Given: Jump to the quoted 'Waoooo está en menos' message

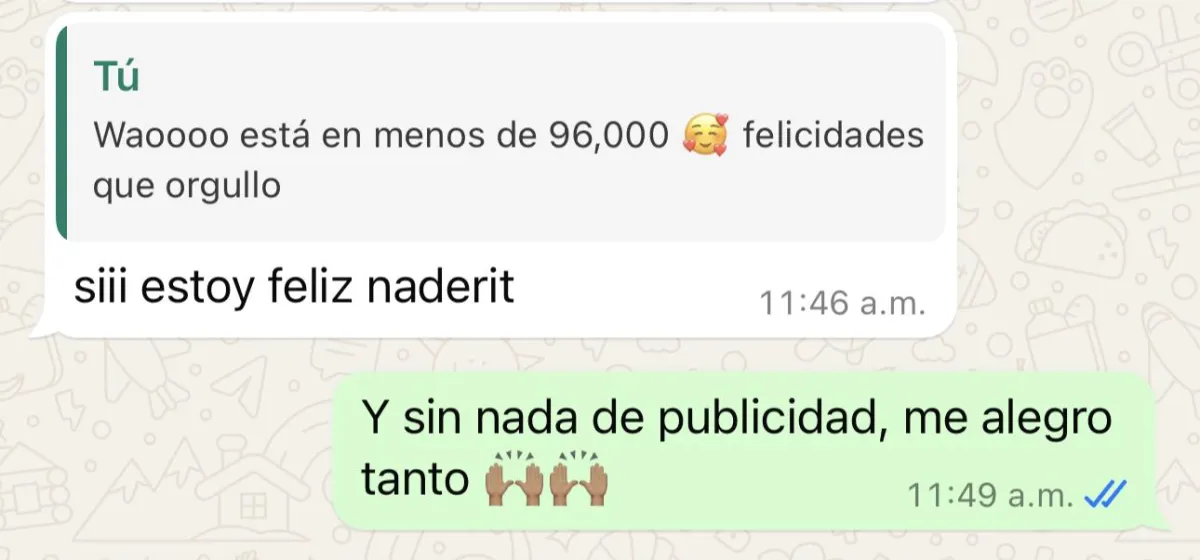Looking at the screenshot, I should pyautogui.click(x=501, y=132).
